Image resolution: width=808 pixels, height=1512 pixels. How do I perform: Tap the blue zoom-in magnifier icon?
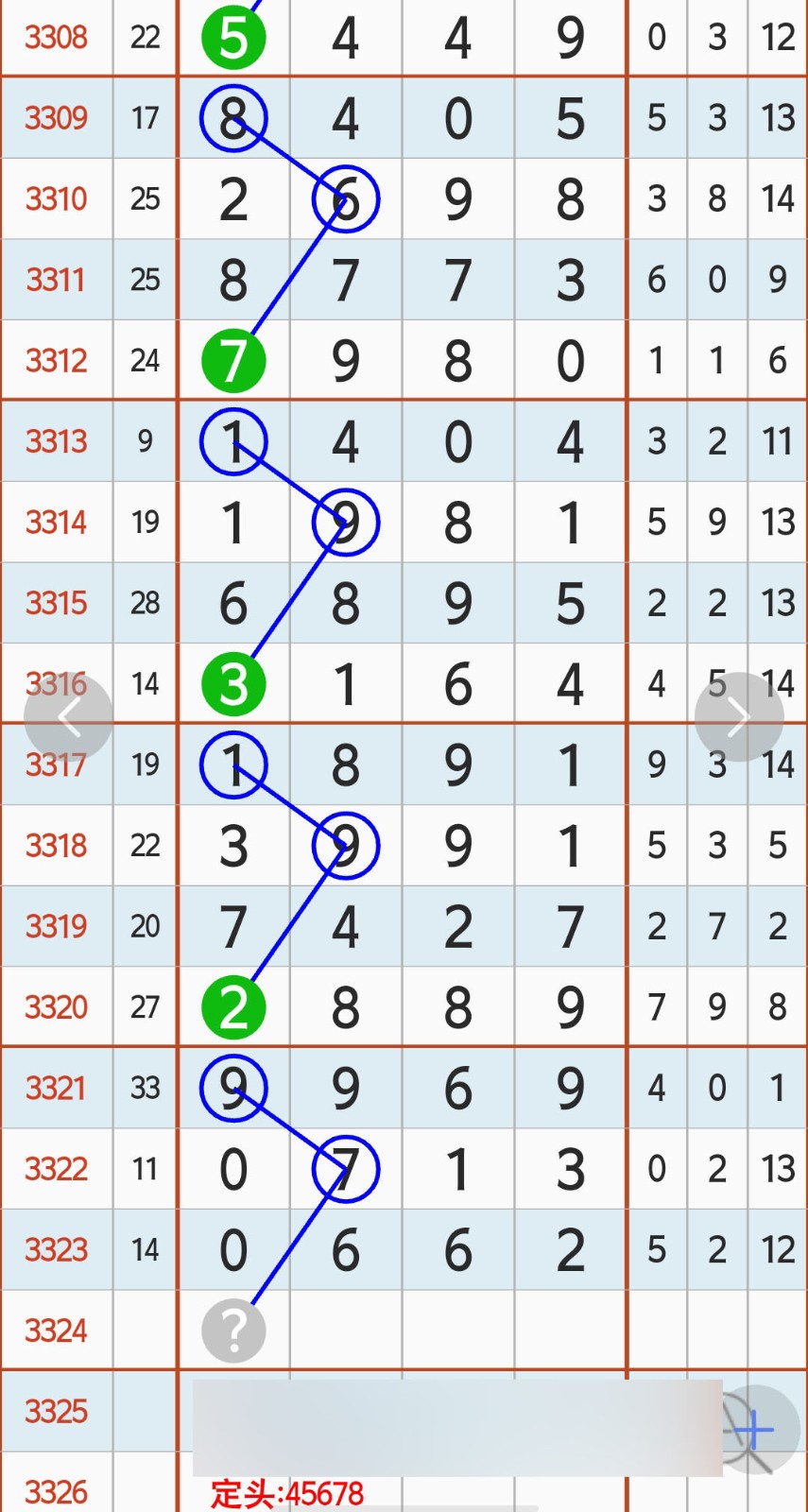click(x=751, y=1432)
